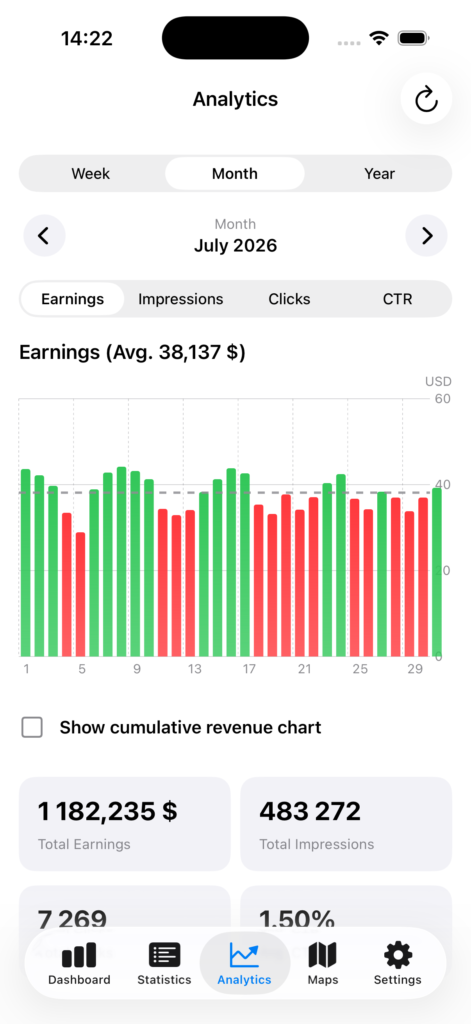471x1024 pixels.
Task: Select the Month range segment
Action: coord(235,174)
